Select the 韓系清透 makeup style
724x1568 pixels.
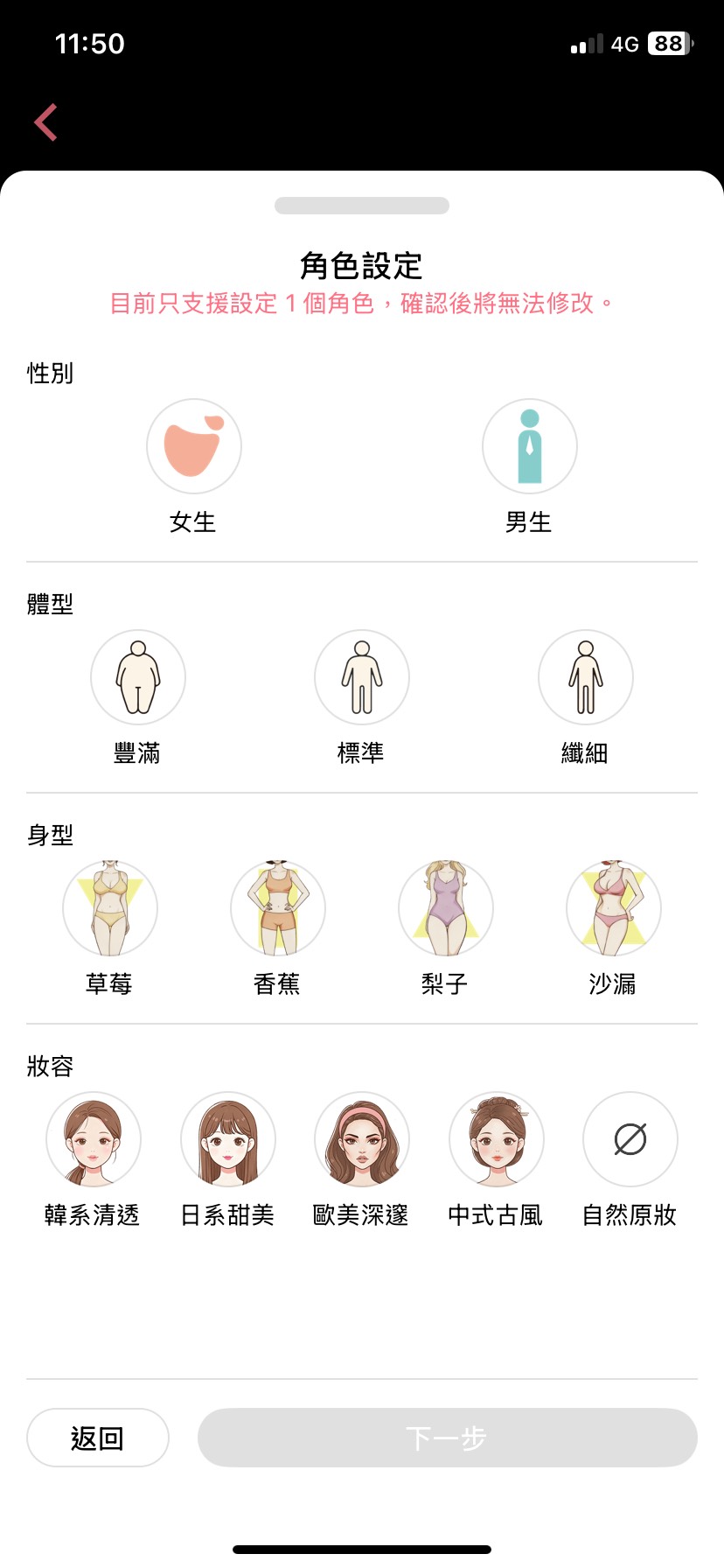94,1139
